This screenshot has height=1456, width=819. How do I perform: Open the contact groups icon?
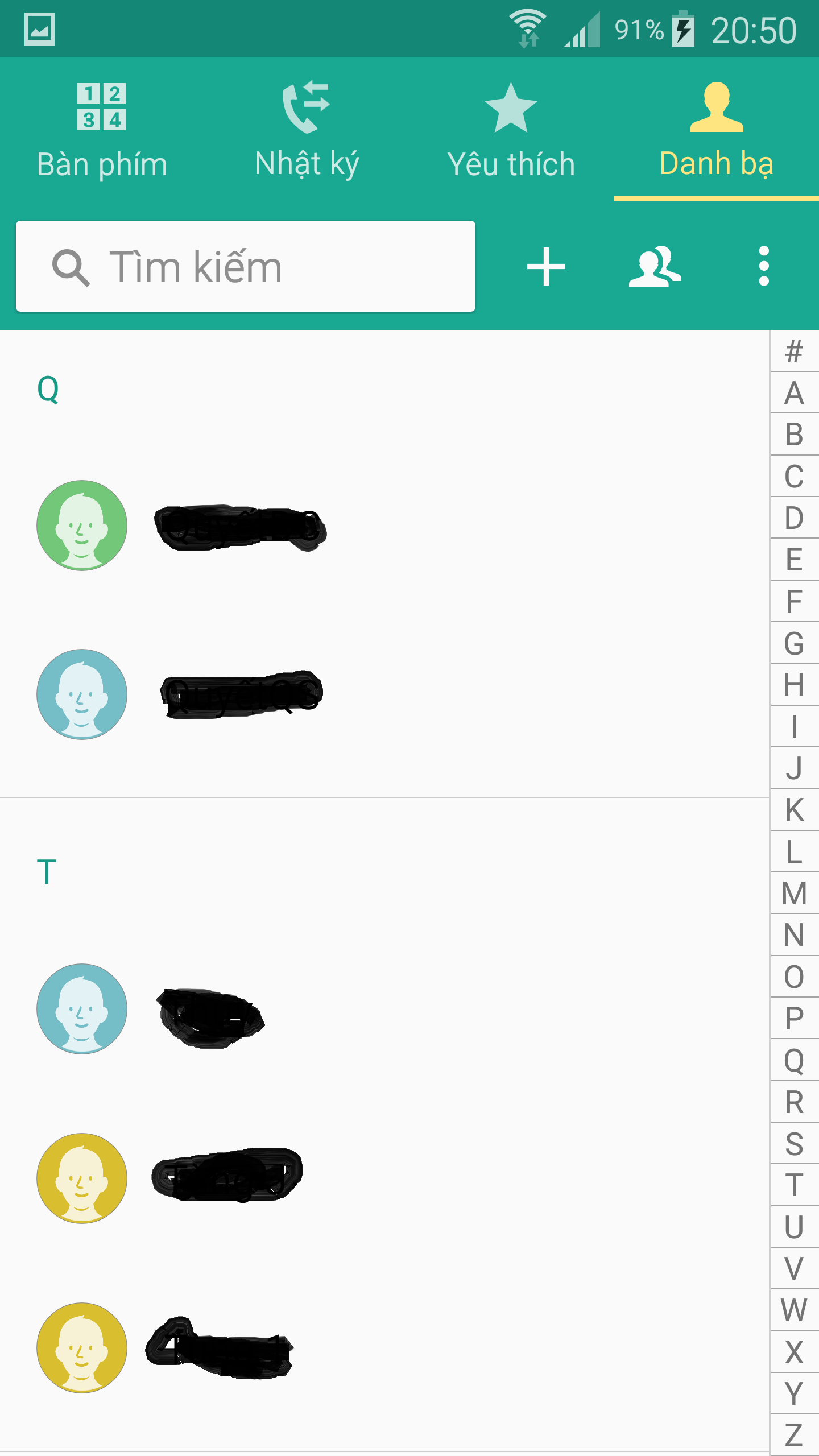tap(655, 266)
